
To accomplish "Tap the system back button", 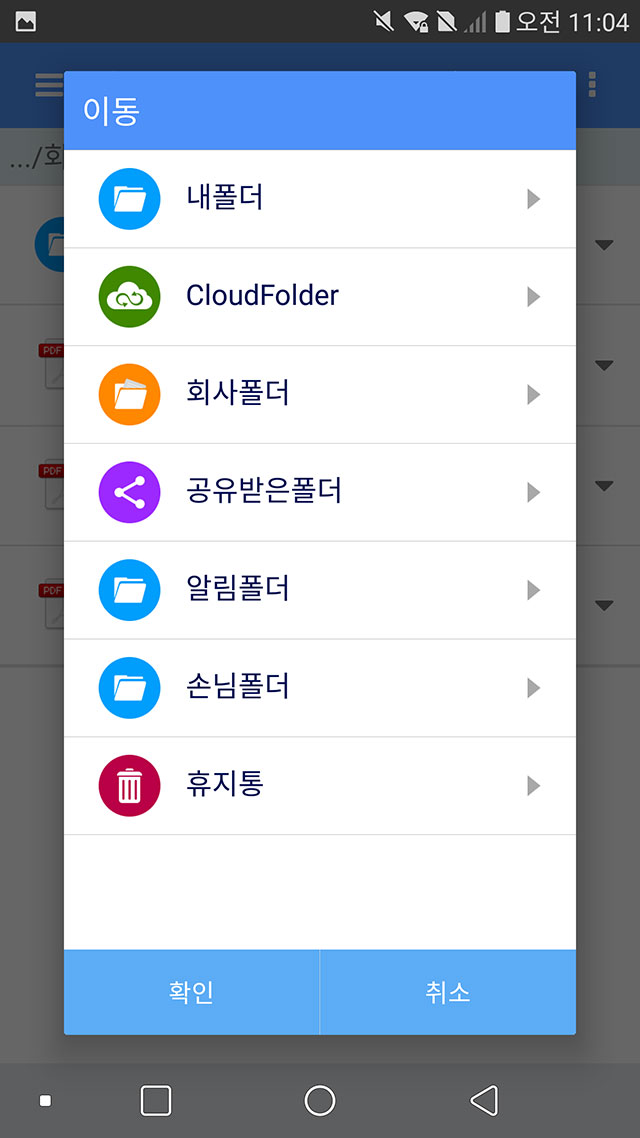I will coord(484,1100).
